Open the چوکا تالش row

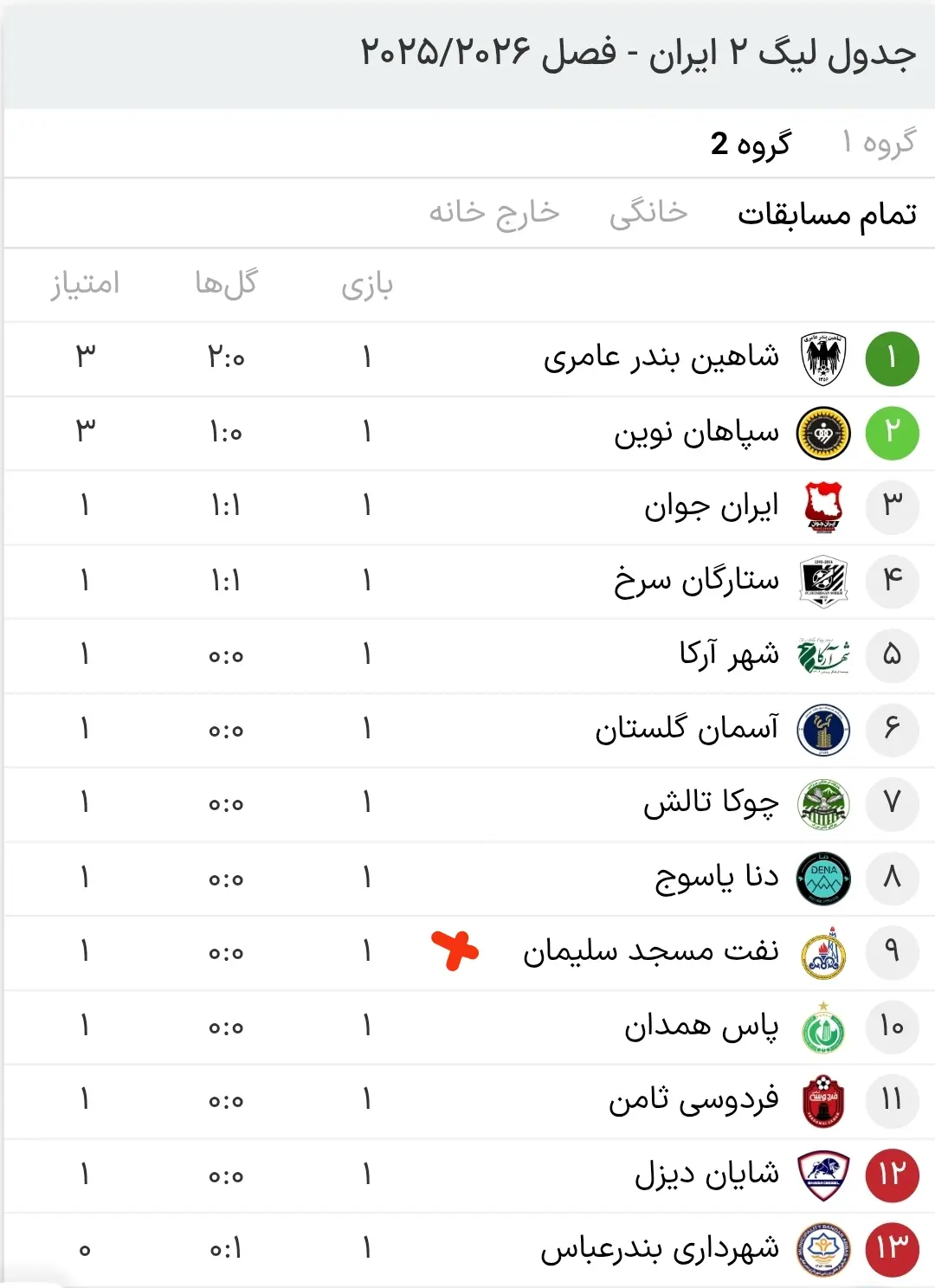coord(711,804)
